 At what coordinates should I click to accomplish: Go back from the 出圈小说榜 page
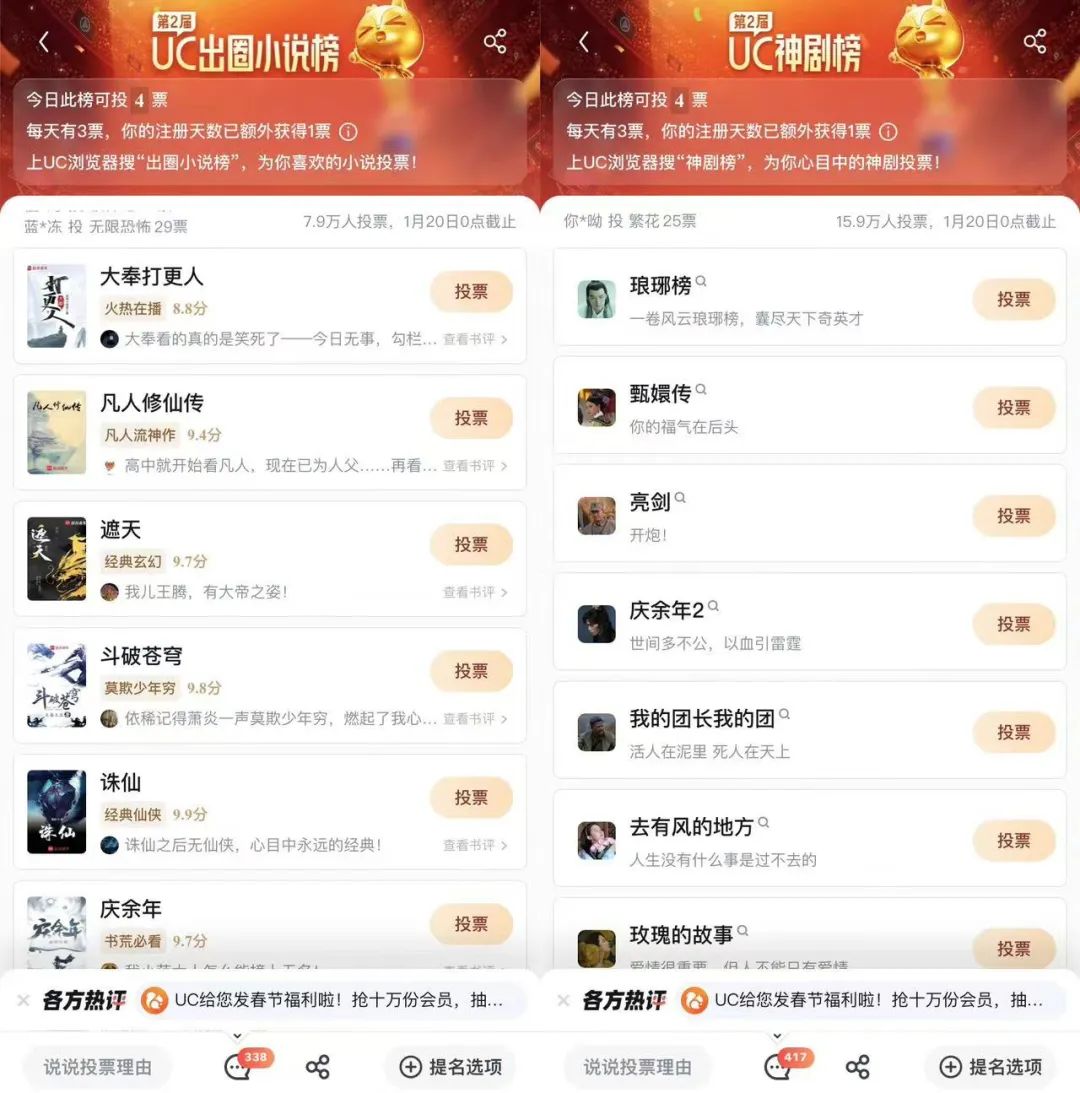(44, 42)
